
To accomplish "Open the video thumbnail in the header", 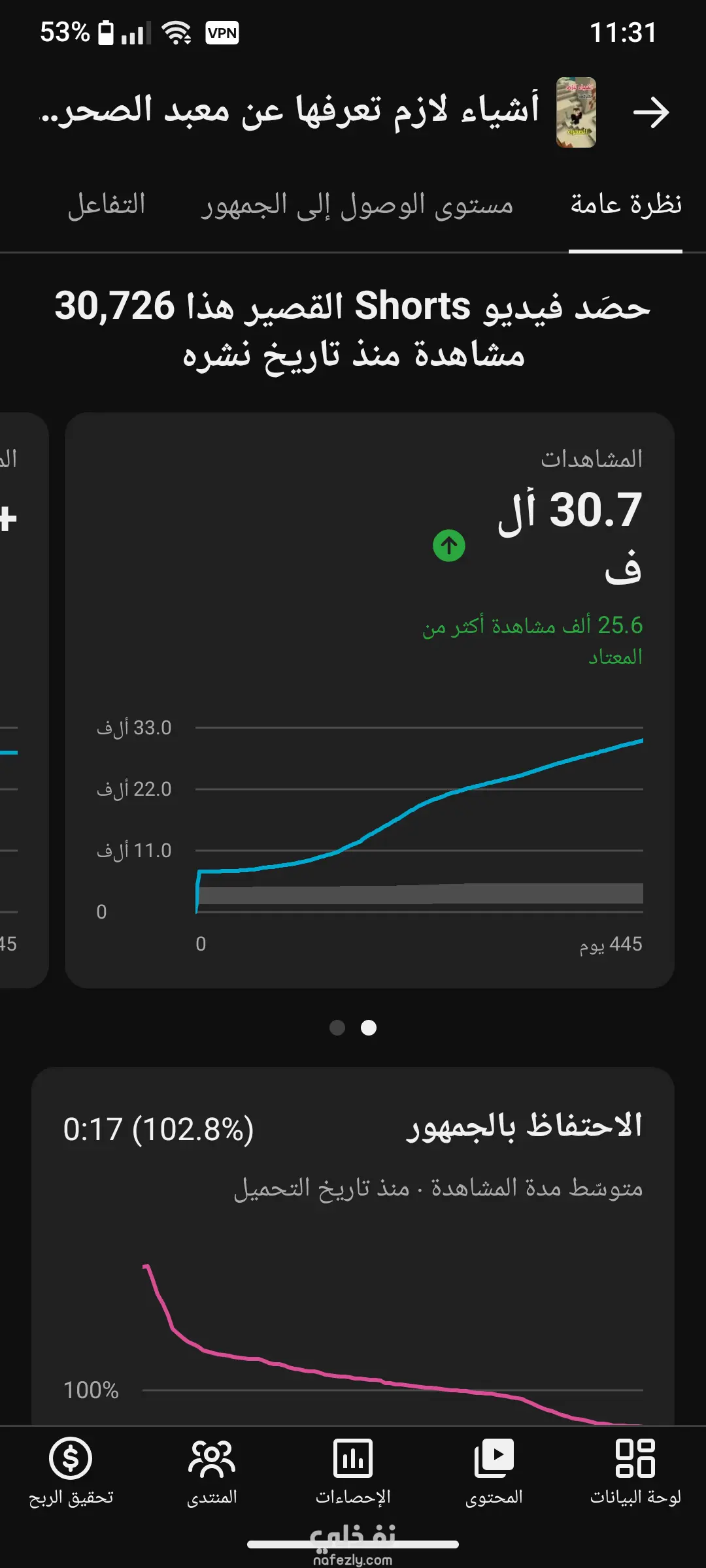I will tap(576, 112).
